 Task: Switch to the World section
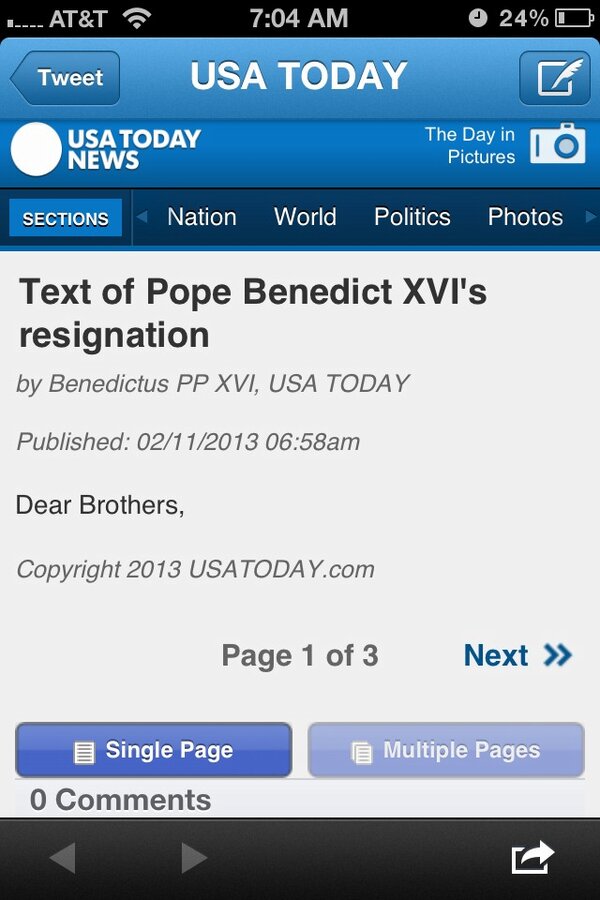tap(305, 217)
